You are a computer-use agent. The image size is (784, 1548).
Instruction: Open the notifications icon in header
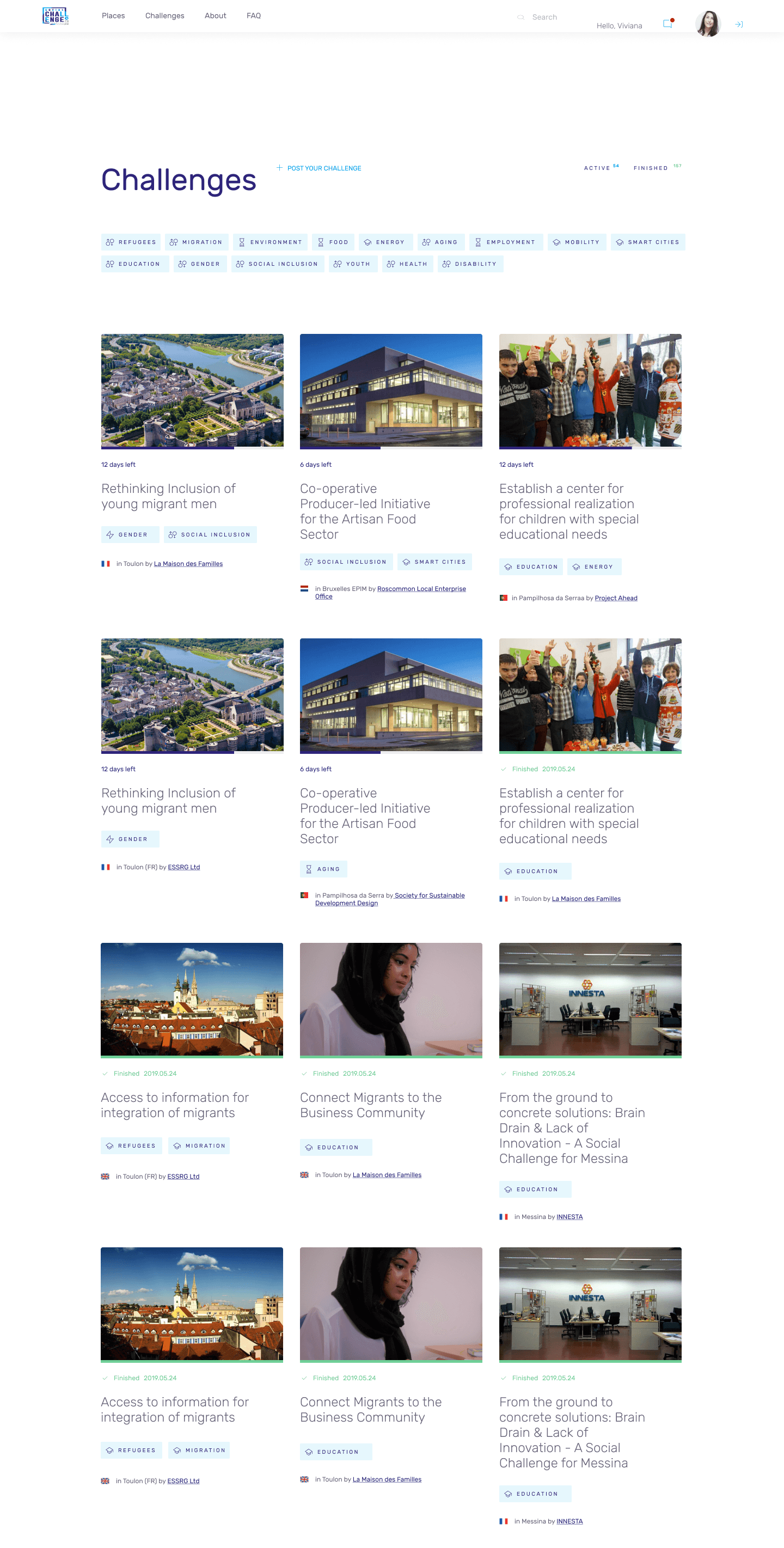pos(667,23)
